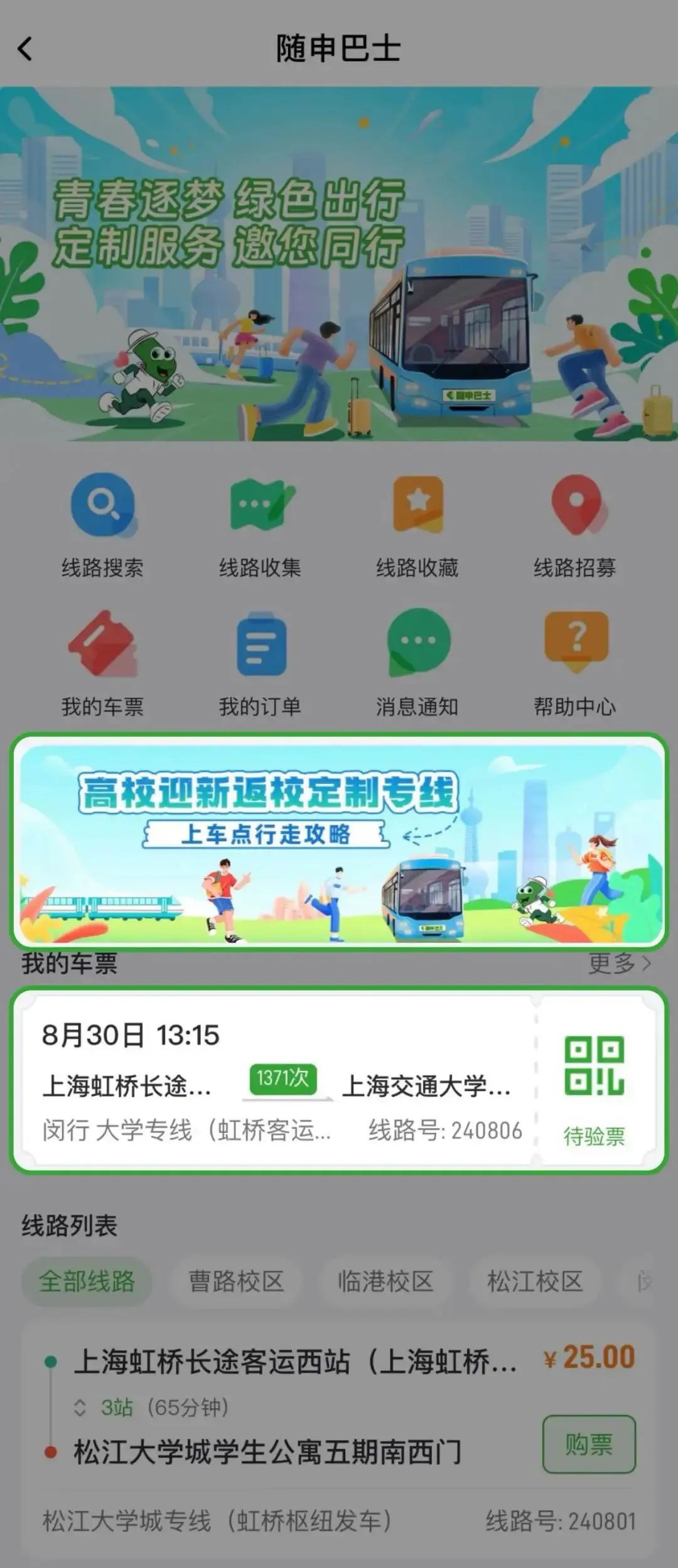
Task: Open the 青春逐梦 绿色出行 top banner
Action: point(339,264)
